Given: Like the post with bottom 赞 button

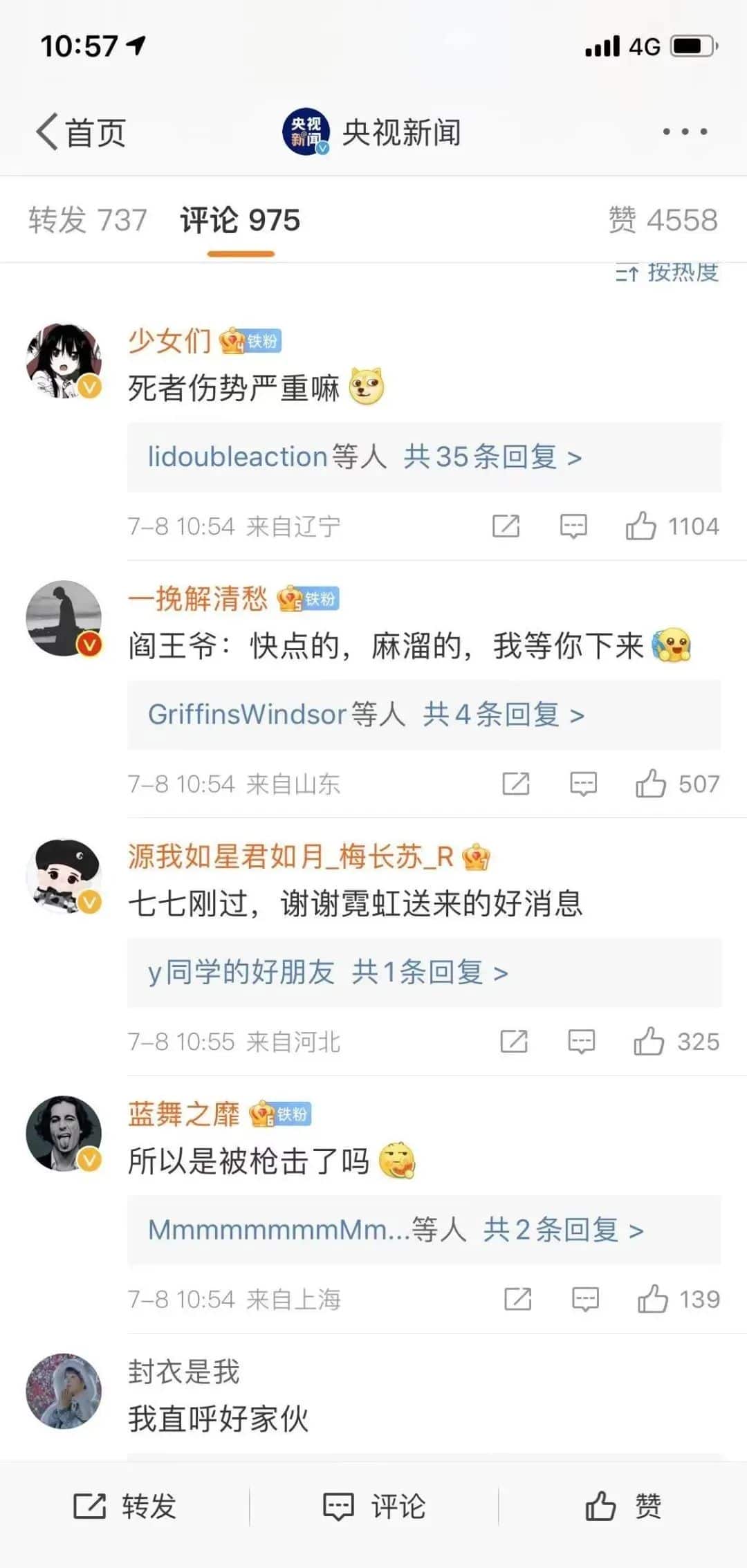Looking at the screenshot, I should pos(622,1506).
